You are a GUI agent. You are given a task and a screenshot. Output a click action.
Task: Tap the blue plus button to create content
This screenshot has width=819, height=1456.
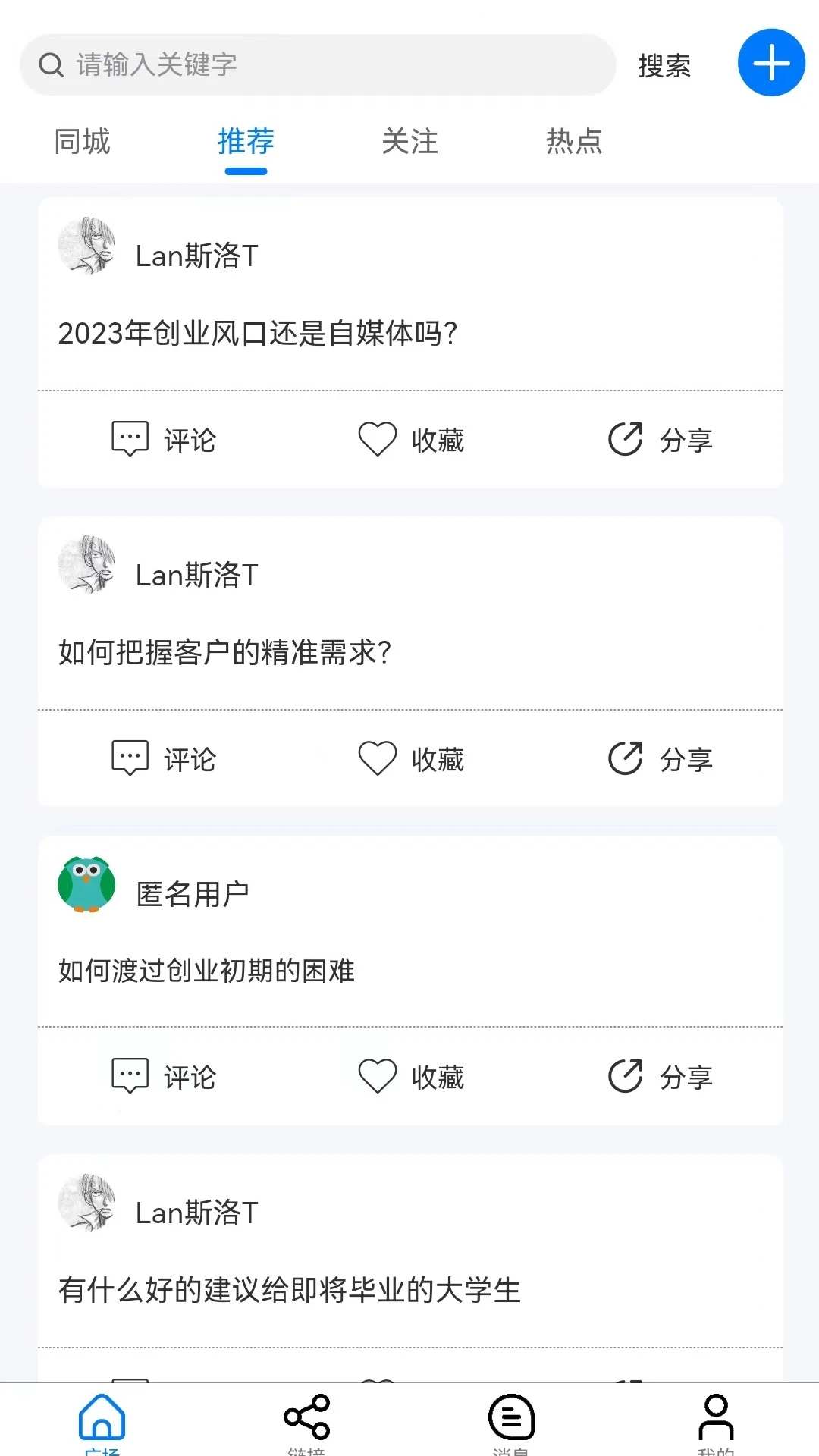coord(770,61)
